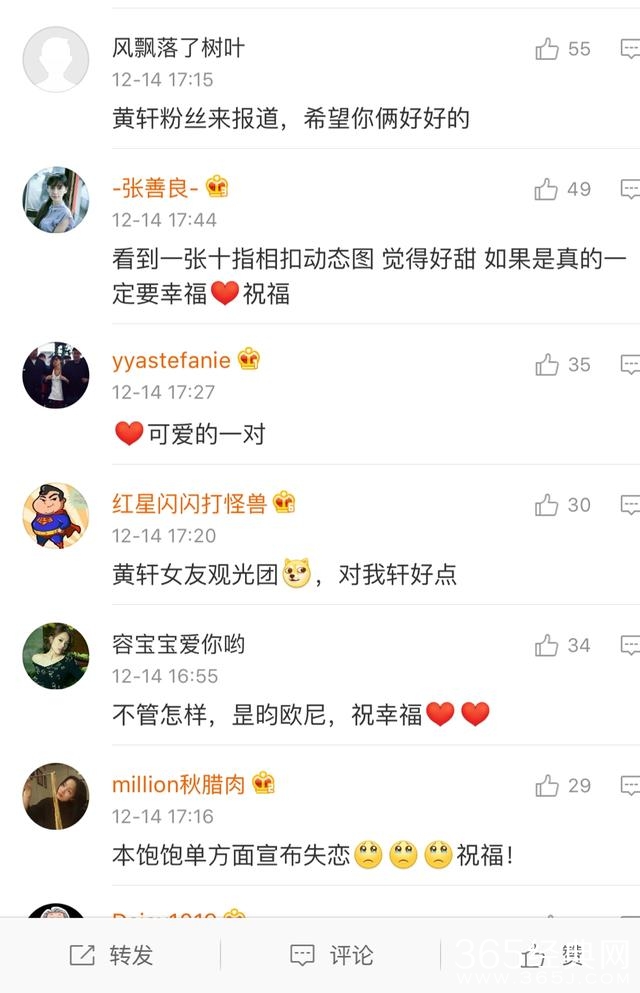Viewport: 640px width, 993px height.
Task: Tap the 评论 comment button in the bottom bar
Action: coord(331,955)
